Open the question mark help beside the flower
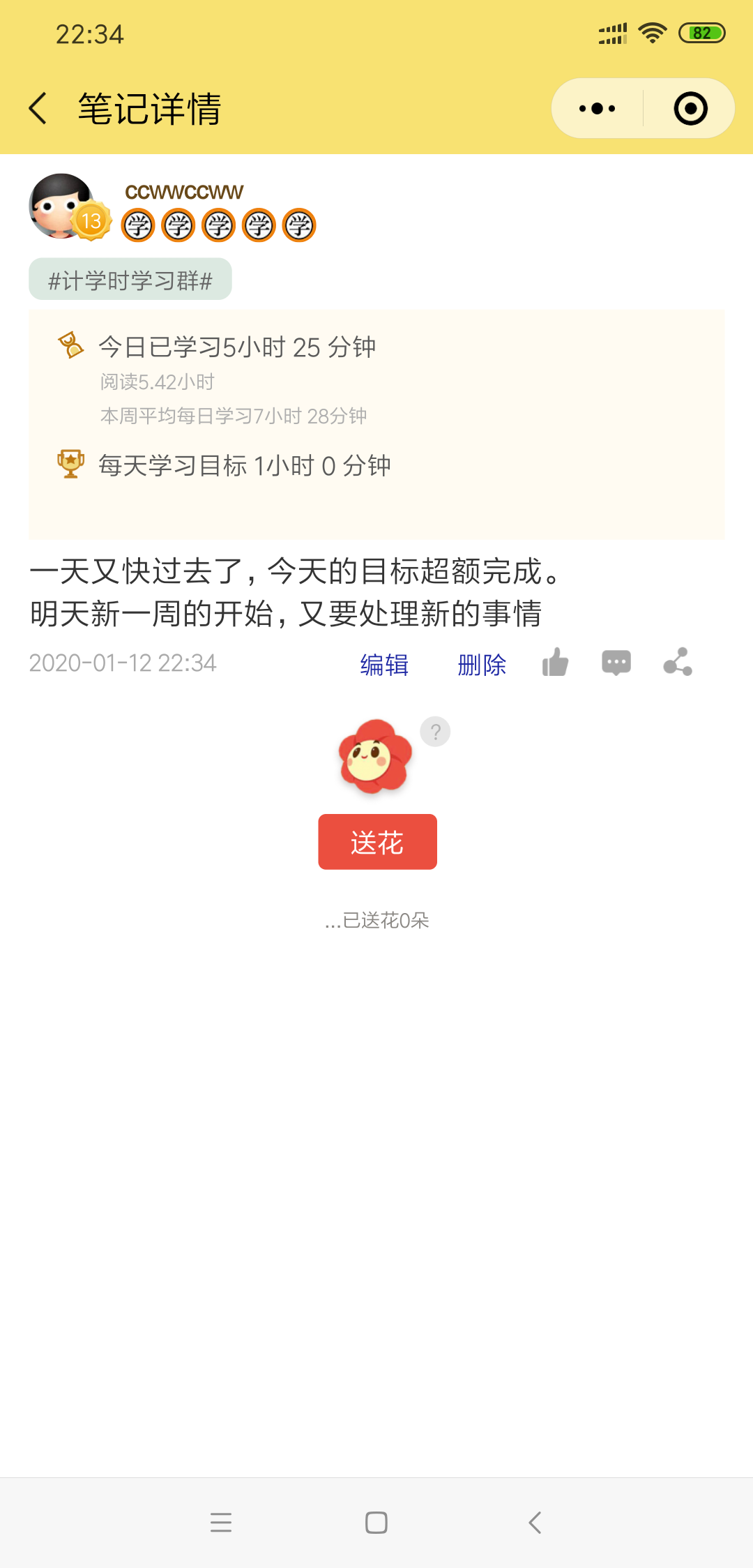This screenshot has width=753, height=1568. coord(435,732)
